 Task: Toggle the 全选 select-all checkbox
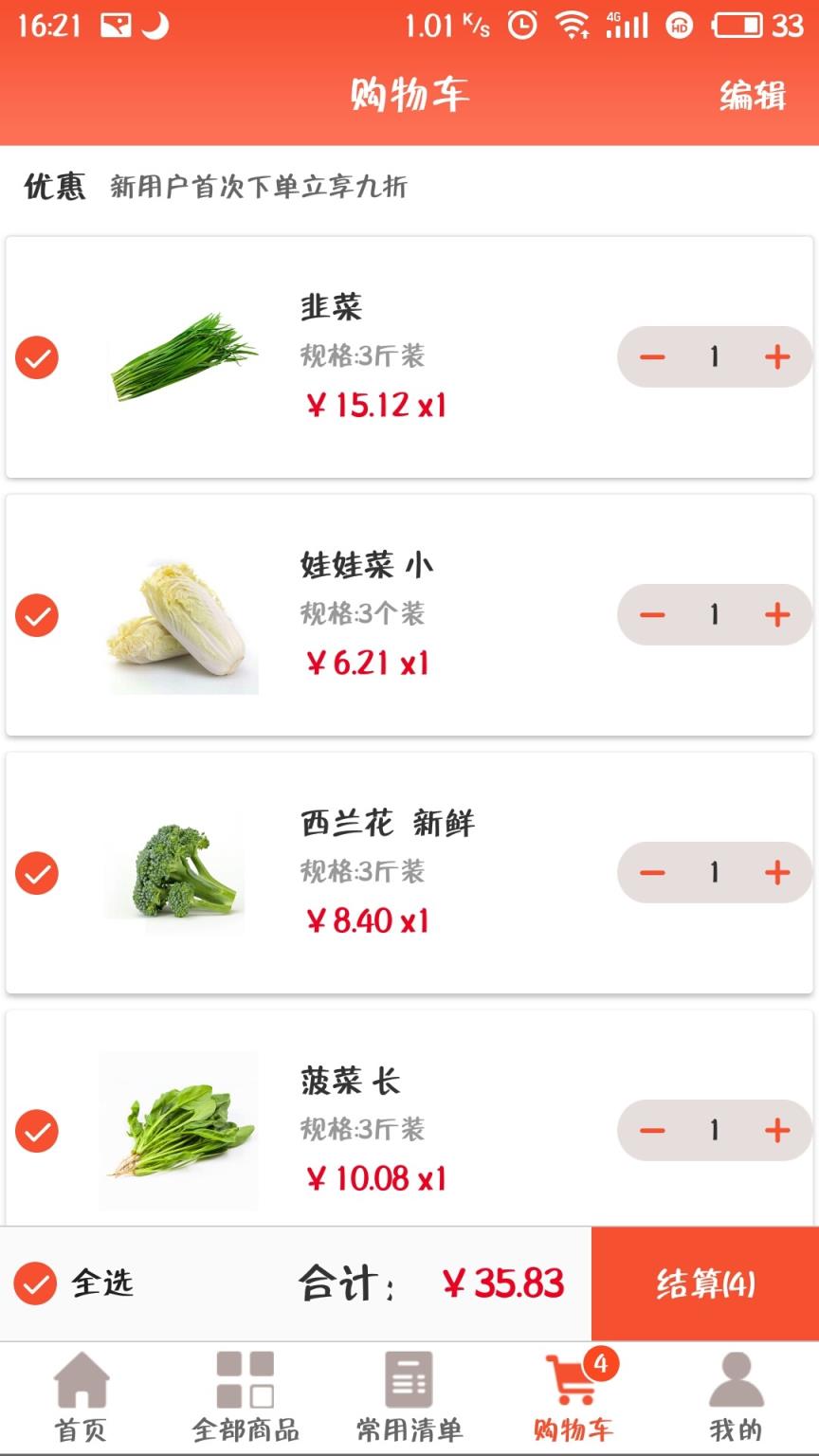(37, 1283)
